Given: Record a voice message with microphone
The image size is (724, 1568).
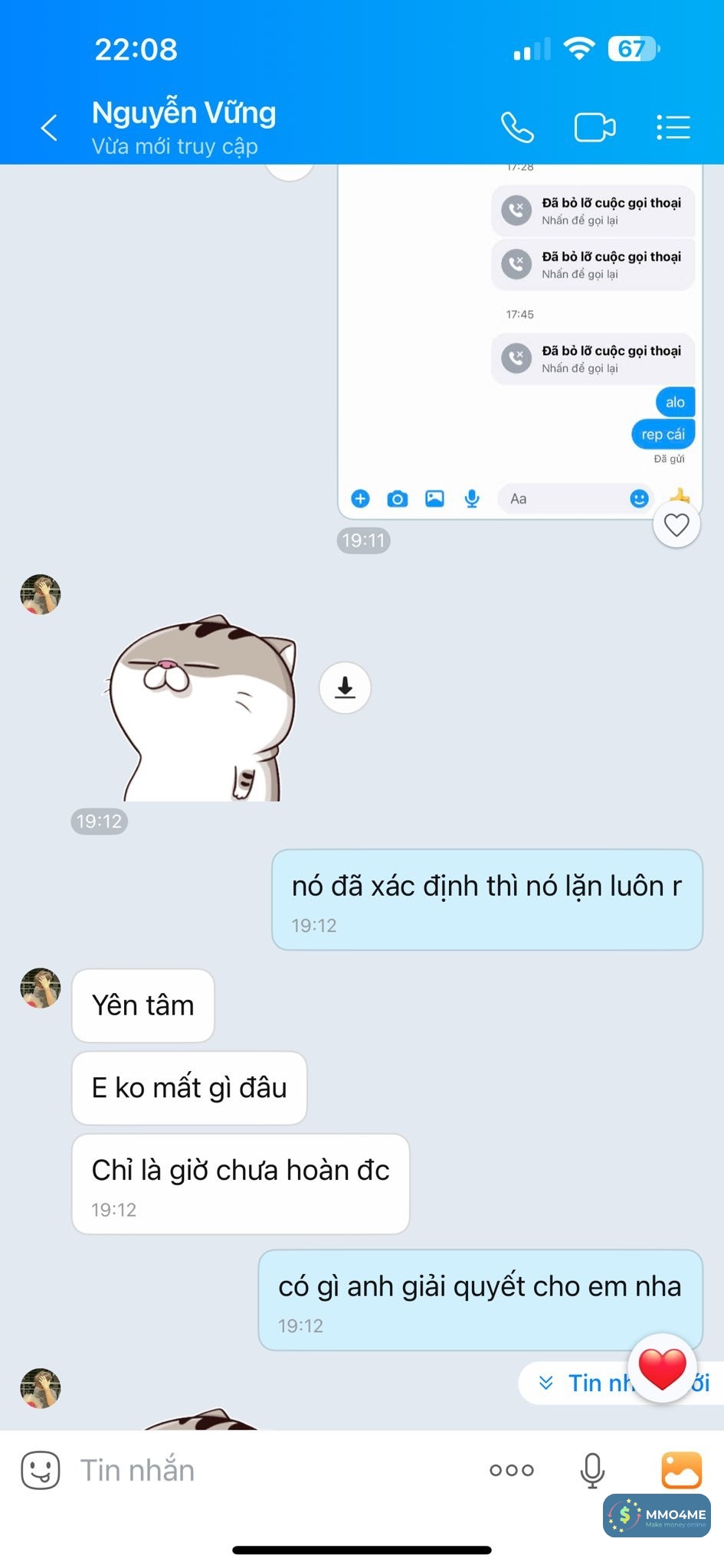Looking at the screenshot, I should pos(591,1470).
